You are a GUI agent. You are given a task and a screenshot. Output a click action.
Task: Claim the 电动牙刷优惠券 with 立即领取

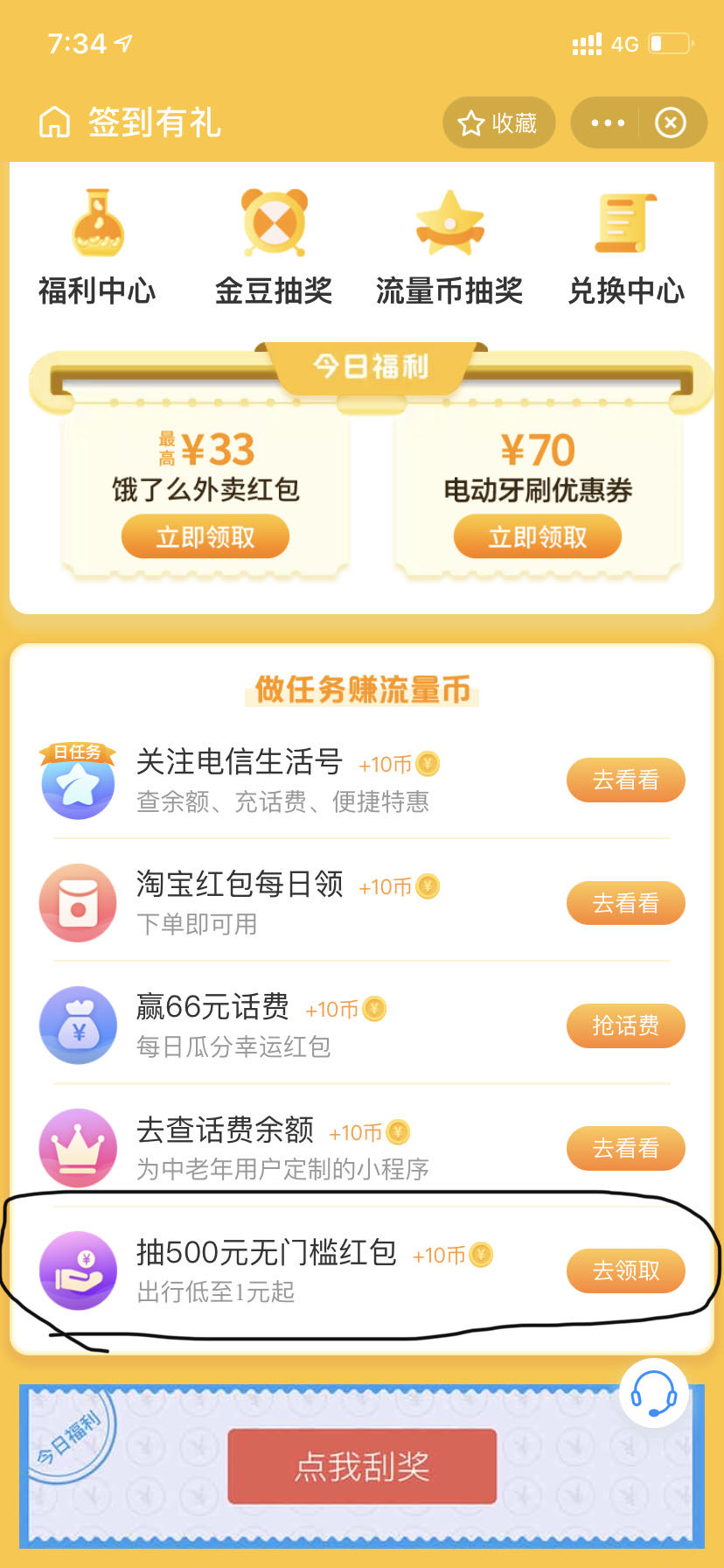pyautogui.click(x=538, y=536)
